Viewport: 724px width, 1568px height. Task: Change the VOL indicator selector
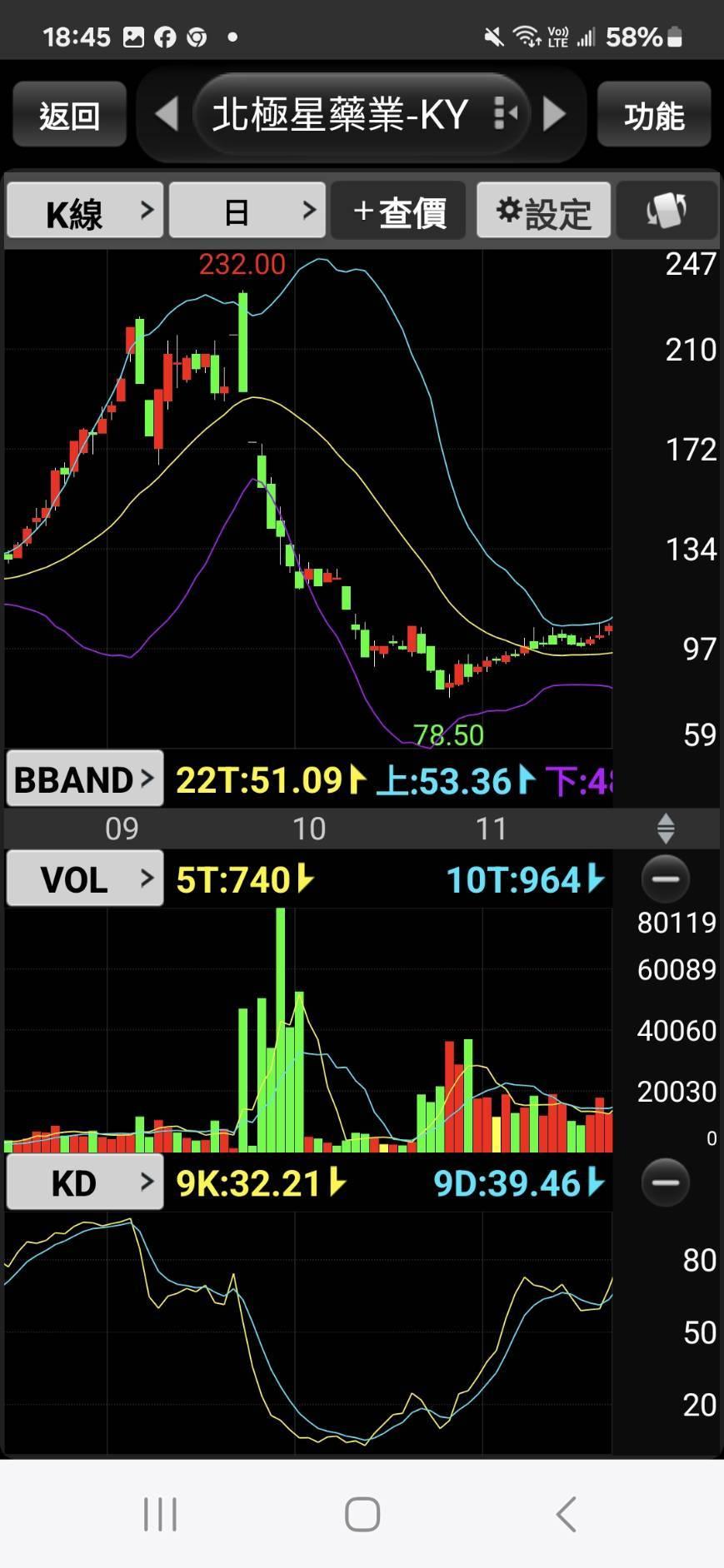[x=85, y=878]
